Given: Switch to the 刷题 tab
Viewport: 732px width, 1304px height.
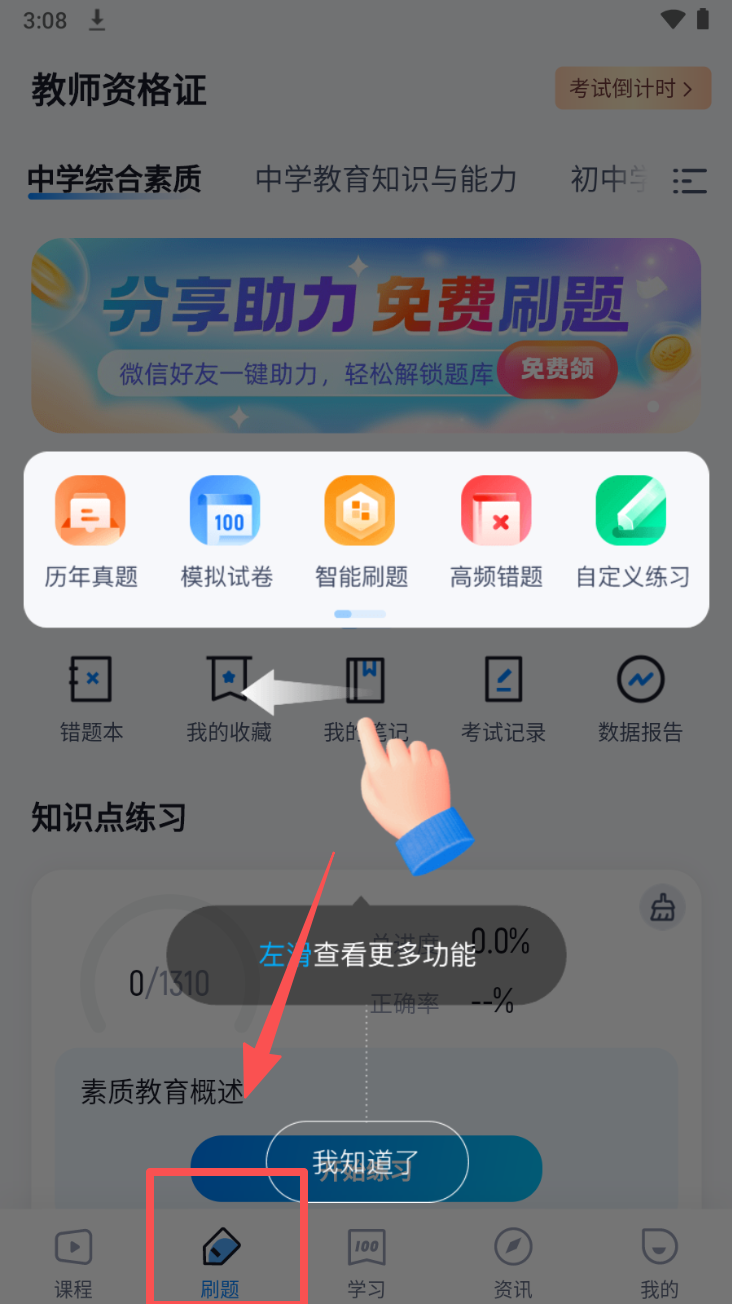Looking at the screenshot, I should point(220,1262).
